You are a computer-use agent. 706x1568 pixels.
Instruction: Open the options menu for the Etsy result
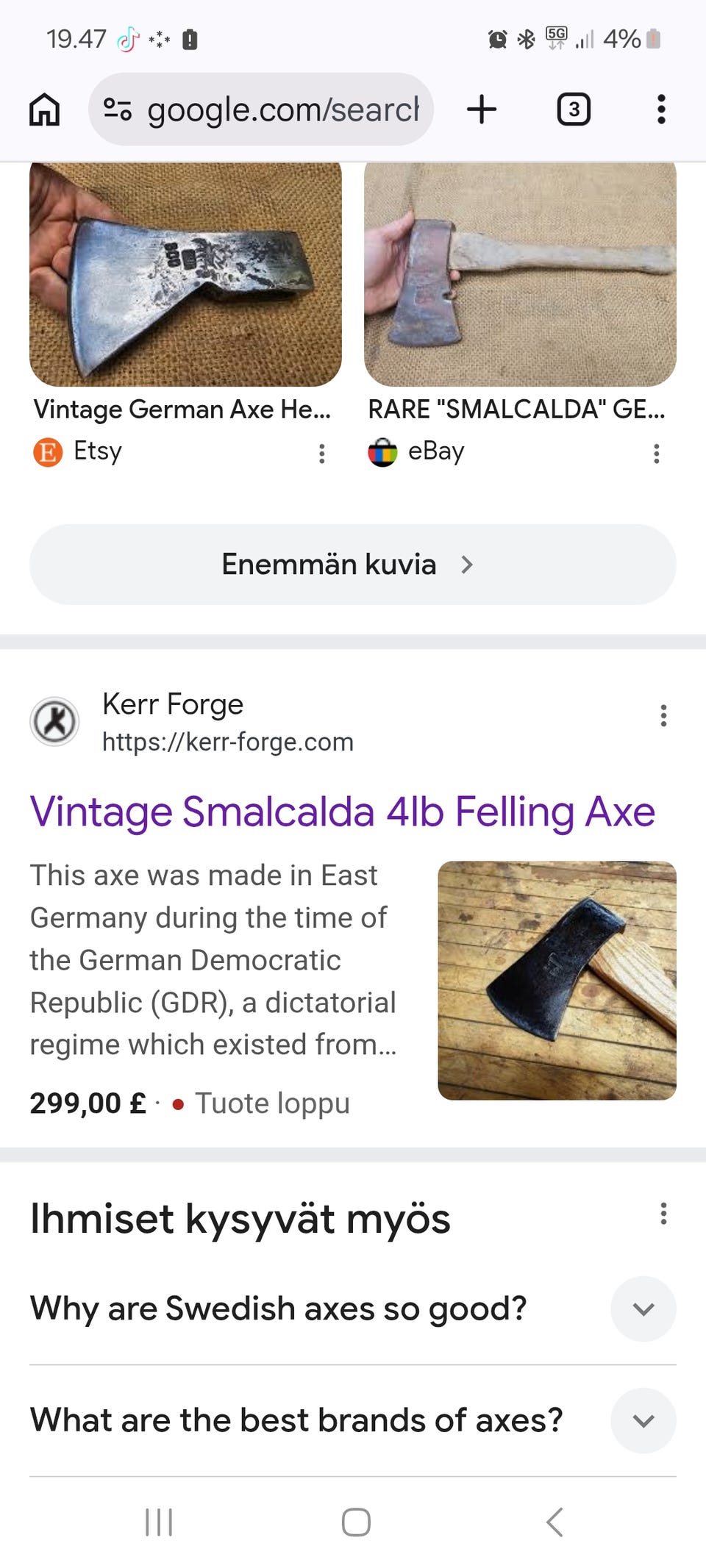coord(321,454)
